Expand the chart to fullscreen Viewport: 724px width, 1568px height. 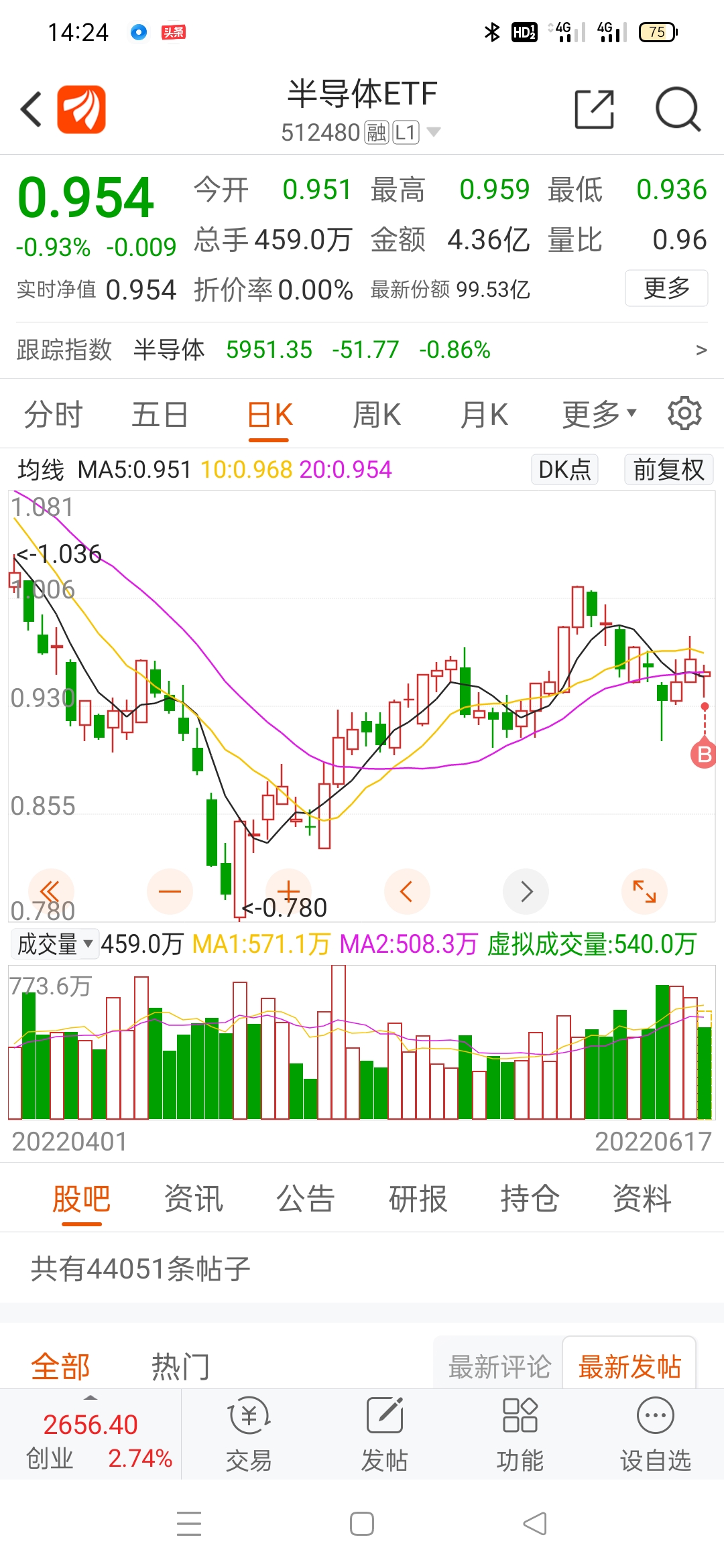(x=644, y=891)
